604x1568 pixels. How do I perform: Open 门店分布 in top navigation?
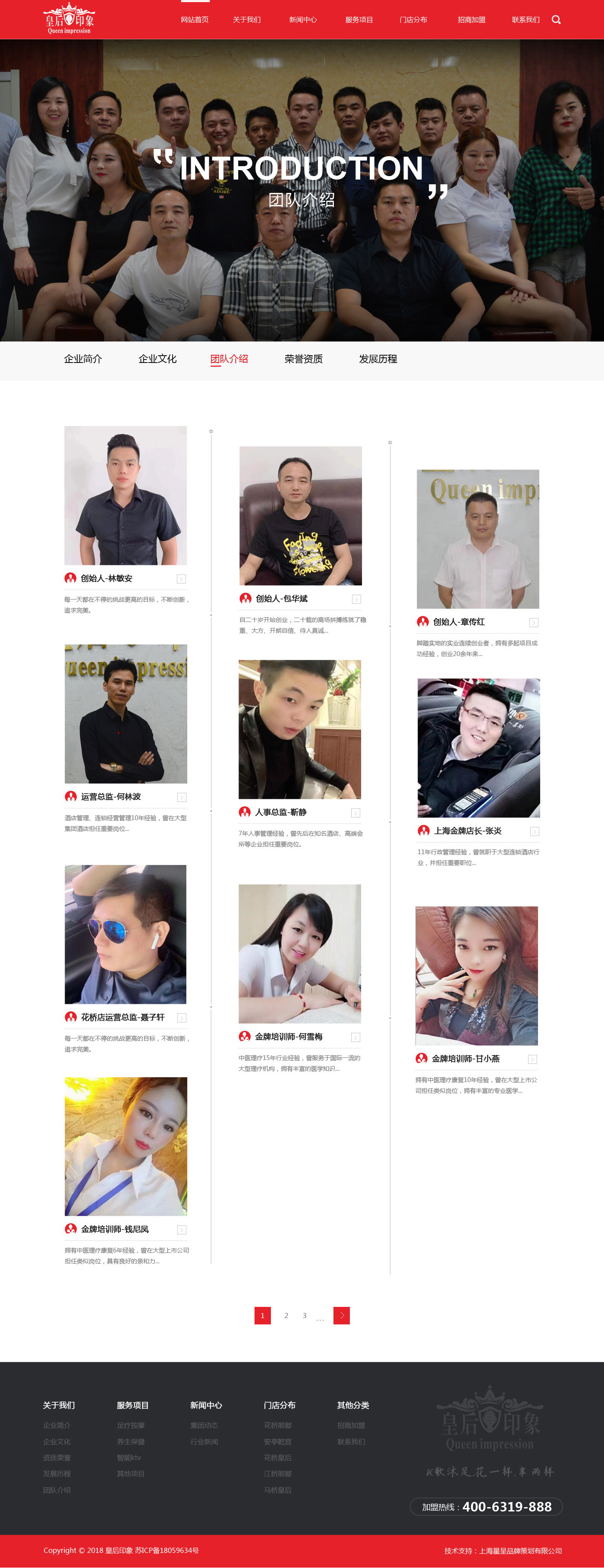click(x=413, y=20)
